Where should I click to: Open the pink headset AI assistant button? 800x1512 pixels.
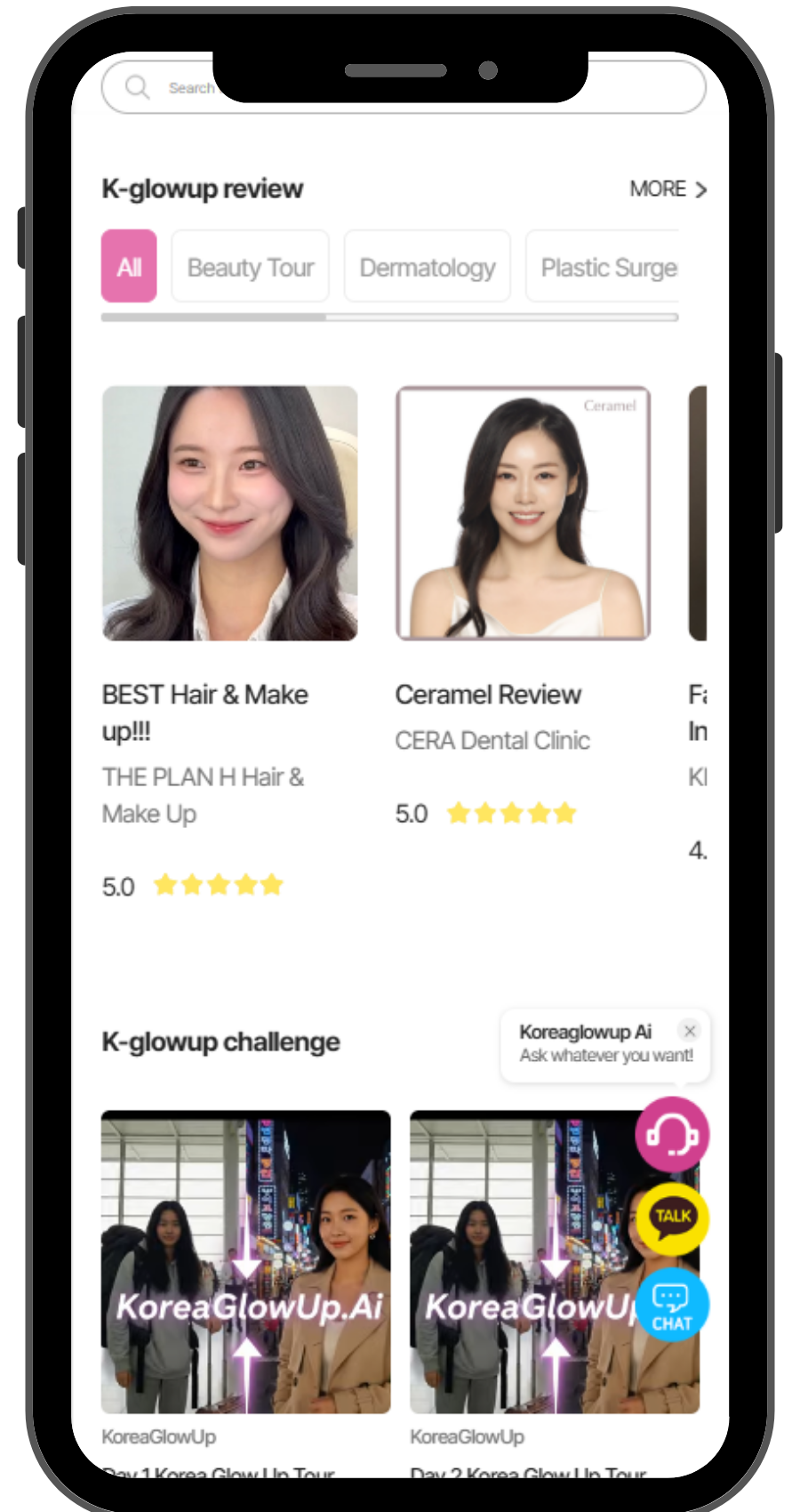672,1134
